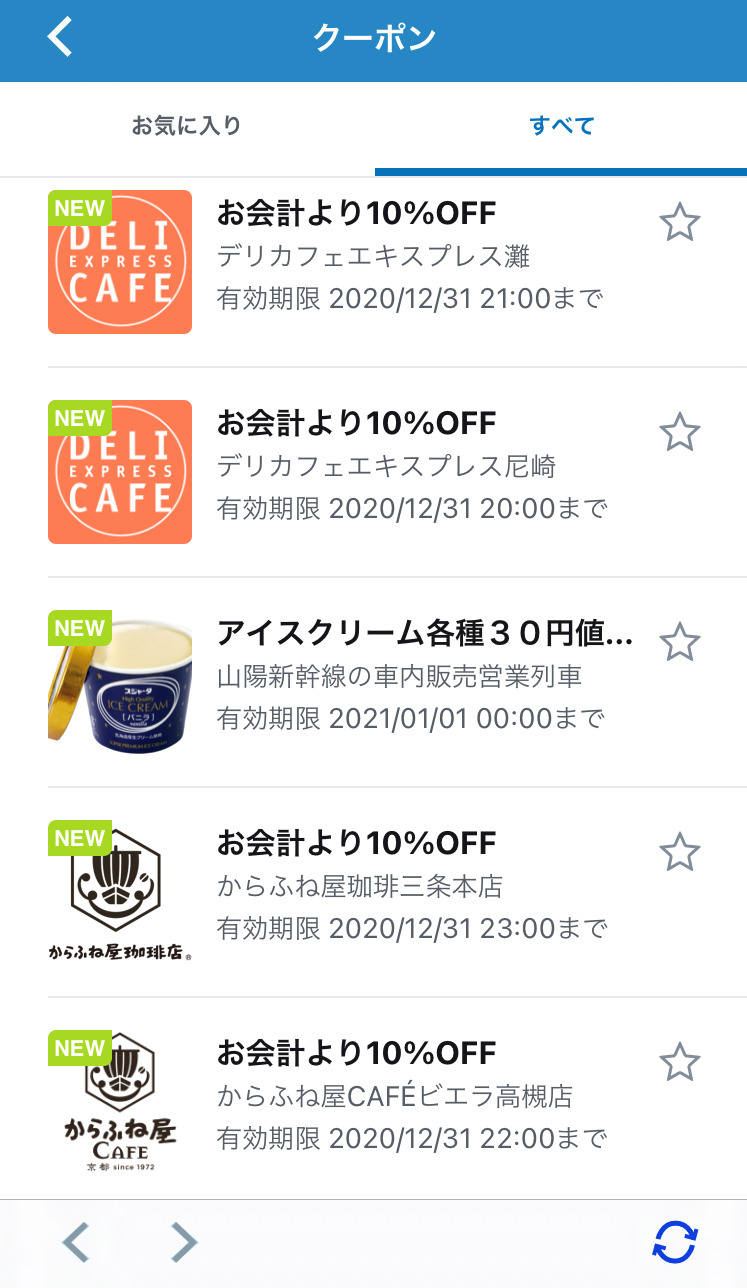
Task: Go forward with the bottom right-pointing arrow
Action: (x=184, y=1243)
